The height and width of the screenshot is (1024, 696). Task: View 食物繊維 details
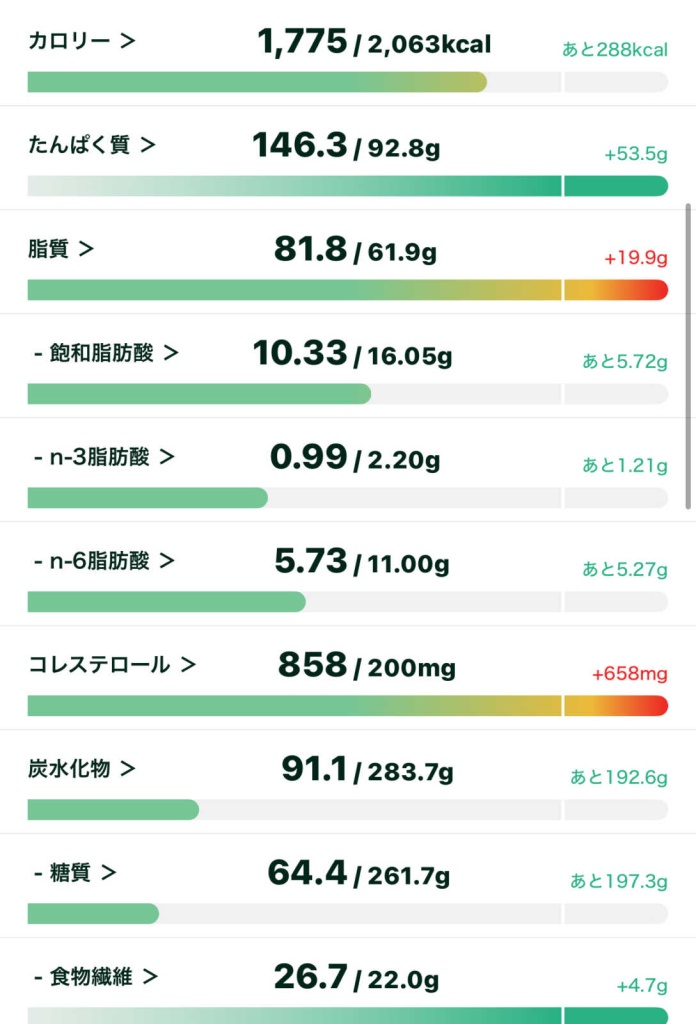[x=96, y=977]
